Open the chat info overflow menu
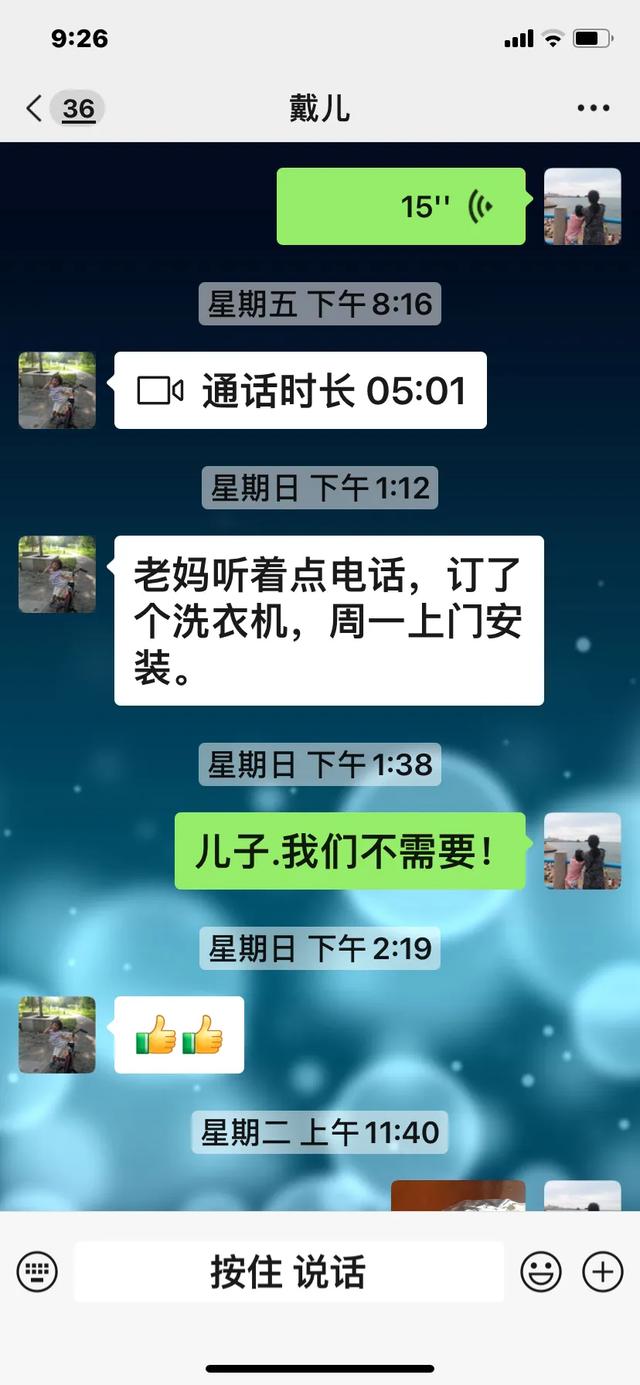The width and height of the screenshot is (640, 1385). coord(593,108)
